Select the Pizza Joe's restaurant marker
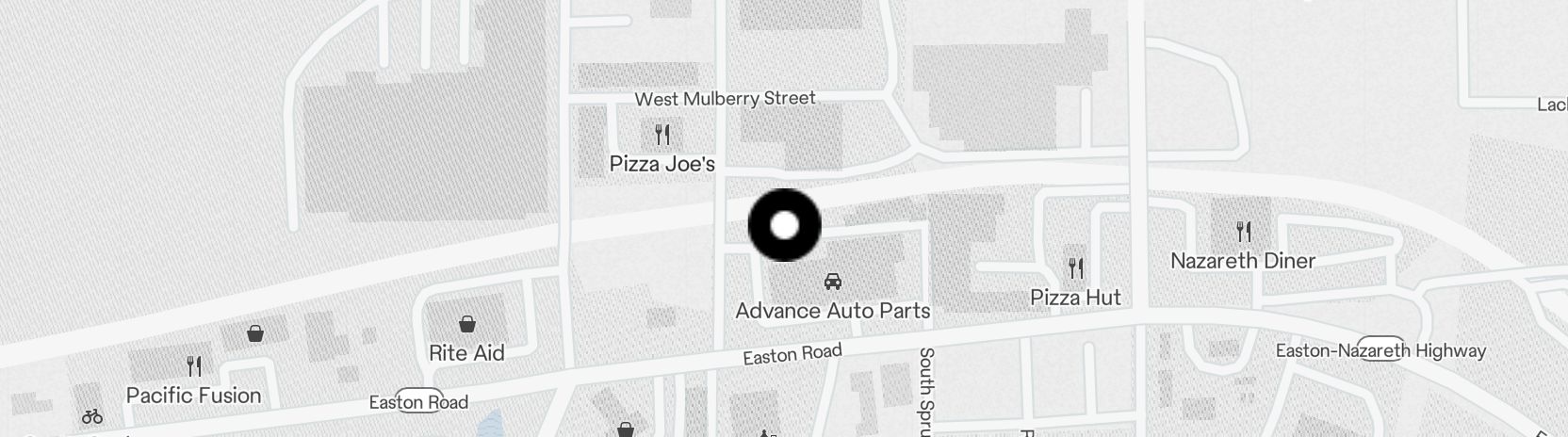 (662, 135)
